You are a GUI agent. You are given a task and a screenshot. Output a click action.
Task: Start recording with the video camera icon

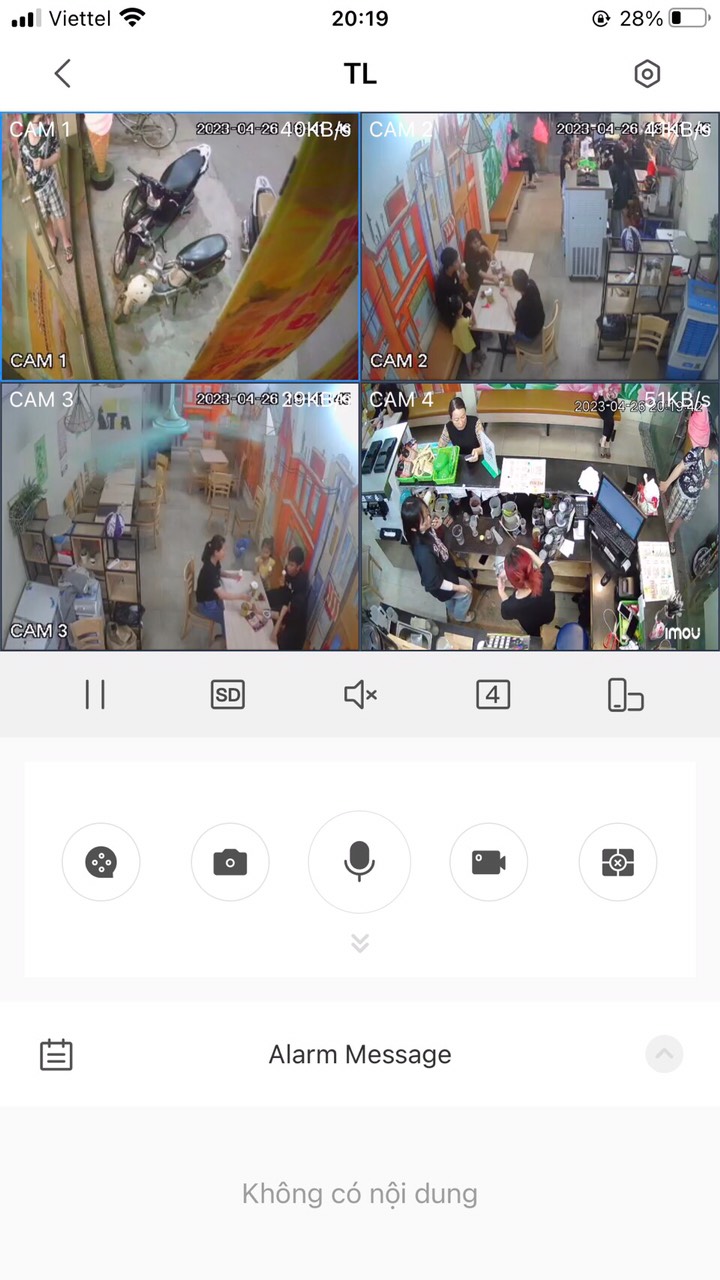pos(489,862)
